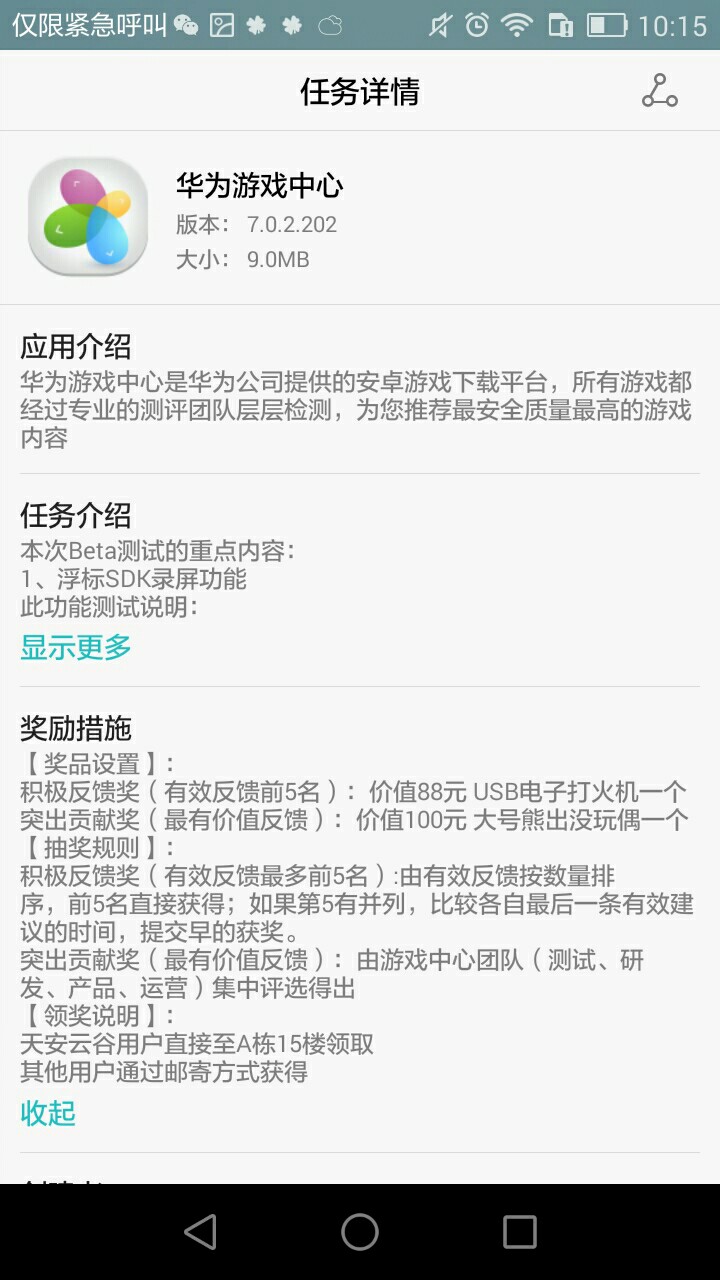Screen dimensions: 720x1280
Task: Expand task intro with 显示更多
Action: 76,647
